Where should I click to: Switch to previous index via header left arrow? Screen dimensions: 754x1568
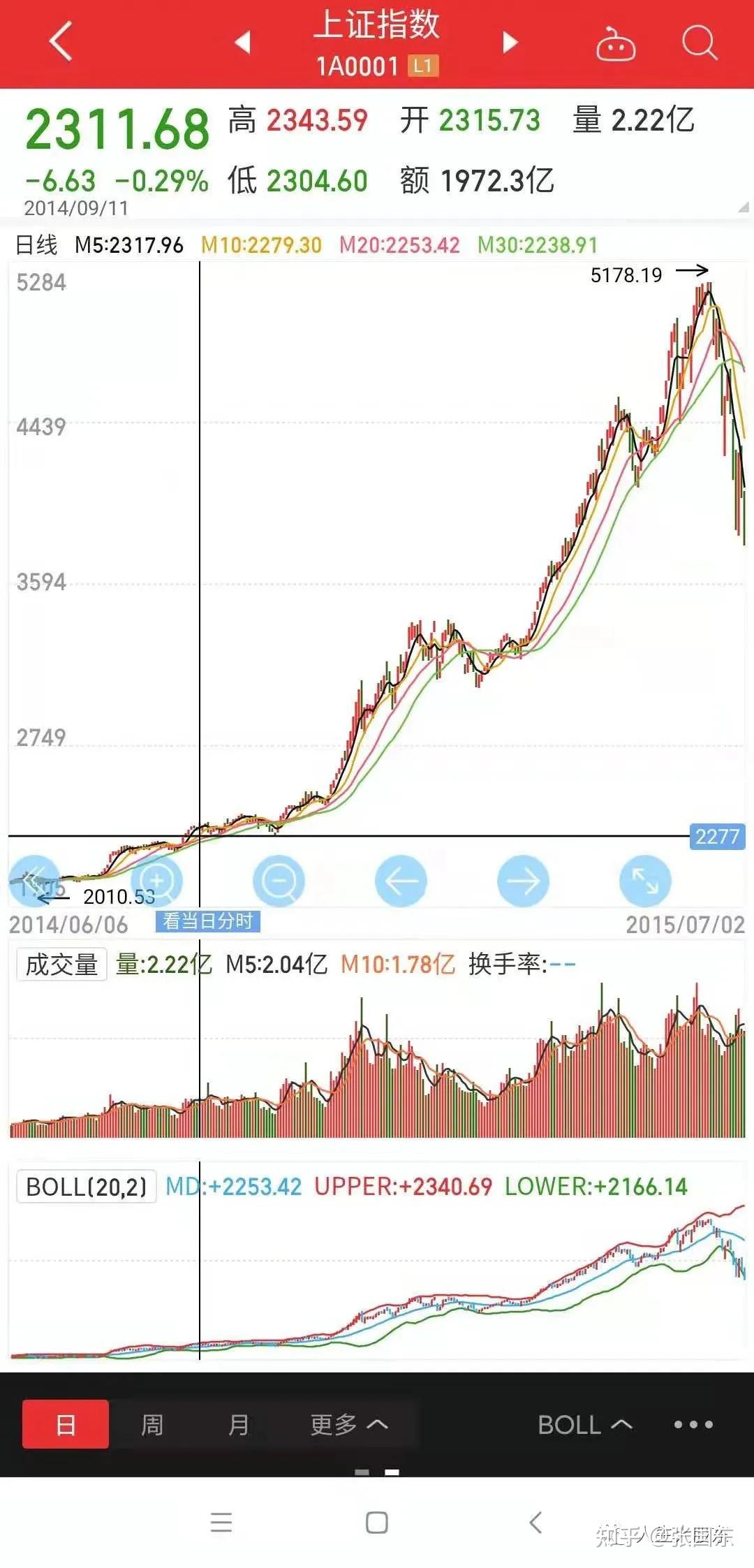[241, 42]
